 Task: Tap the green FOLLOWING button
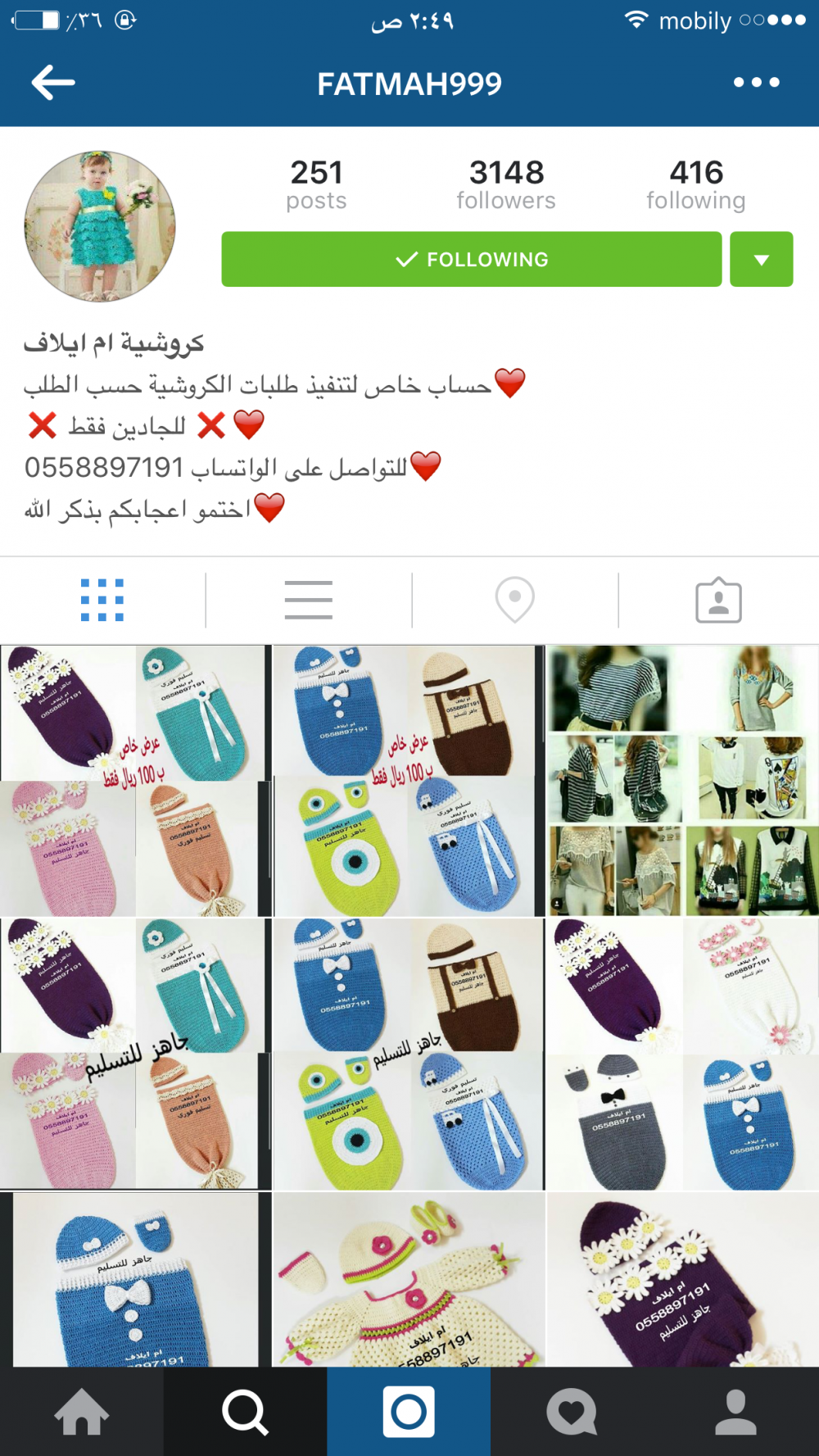471,259
